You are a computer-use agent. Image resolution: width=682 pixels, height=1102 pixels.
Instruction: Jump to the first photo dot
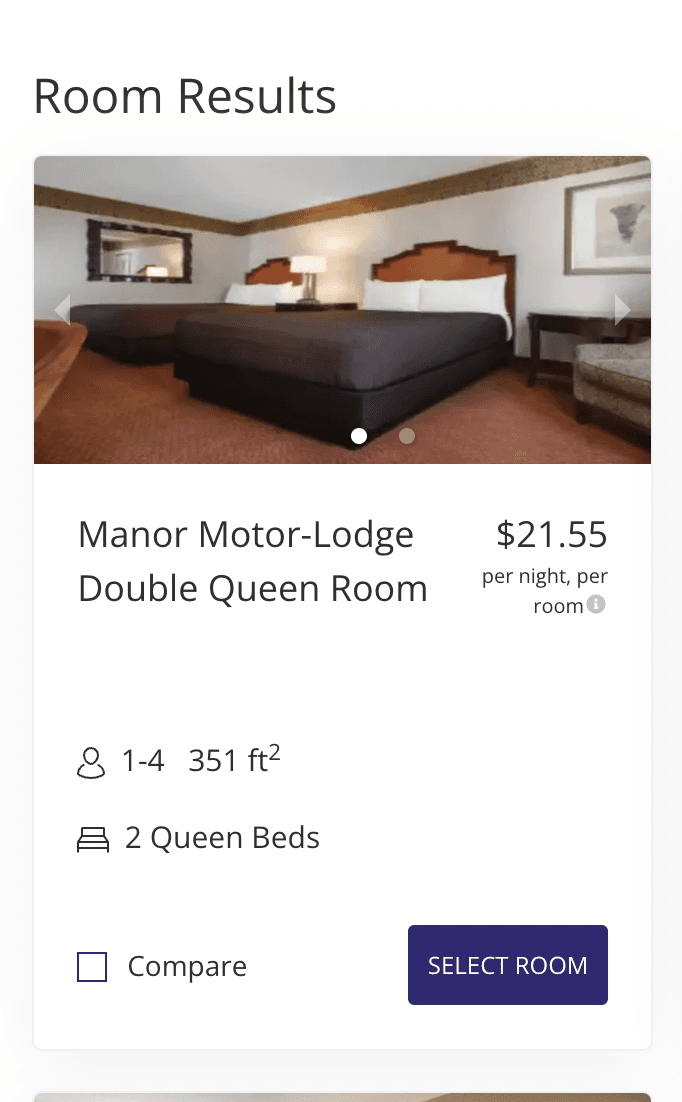359,436
